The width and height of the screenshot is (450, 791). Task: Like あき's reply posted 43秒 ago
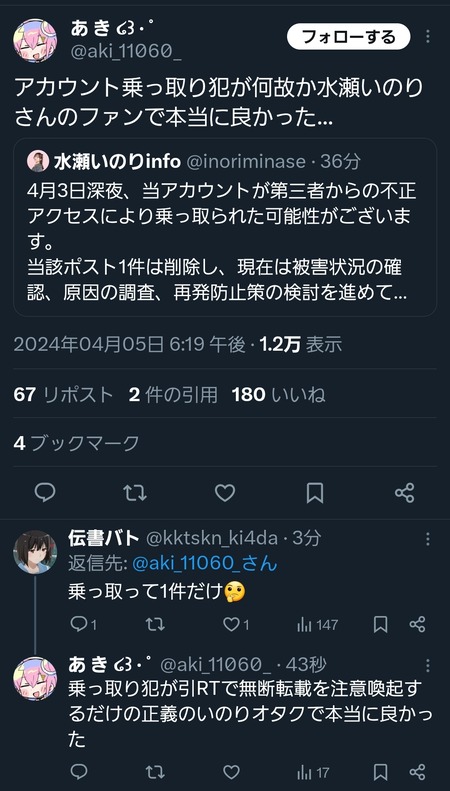231,772
